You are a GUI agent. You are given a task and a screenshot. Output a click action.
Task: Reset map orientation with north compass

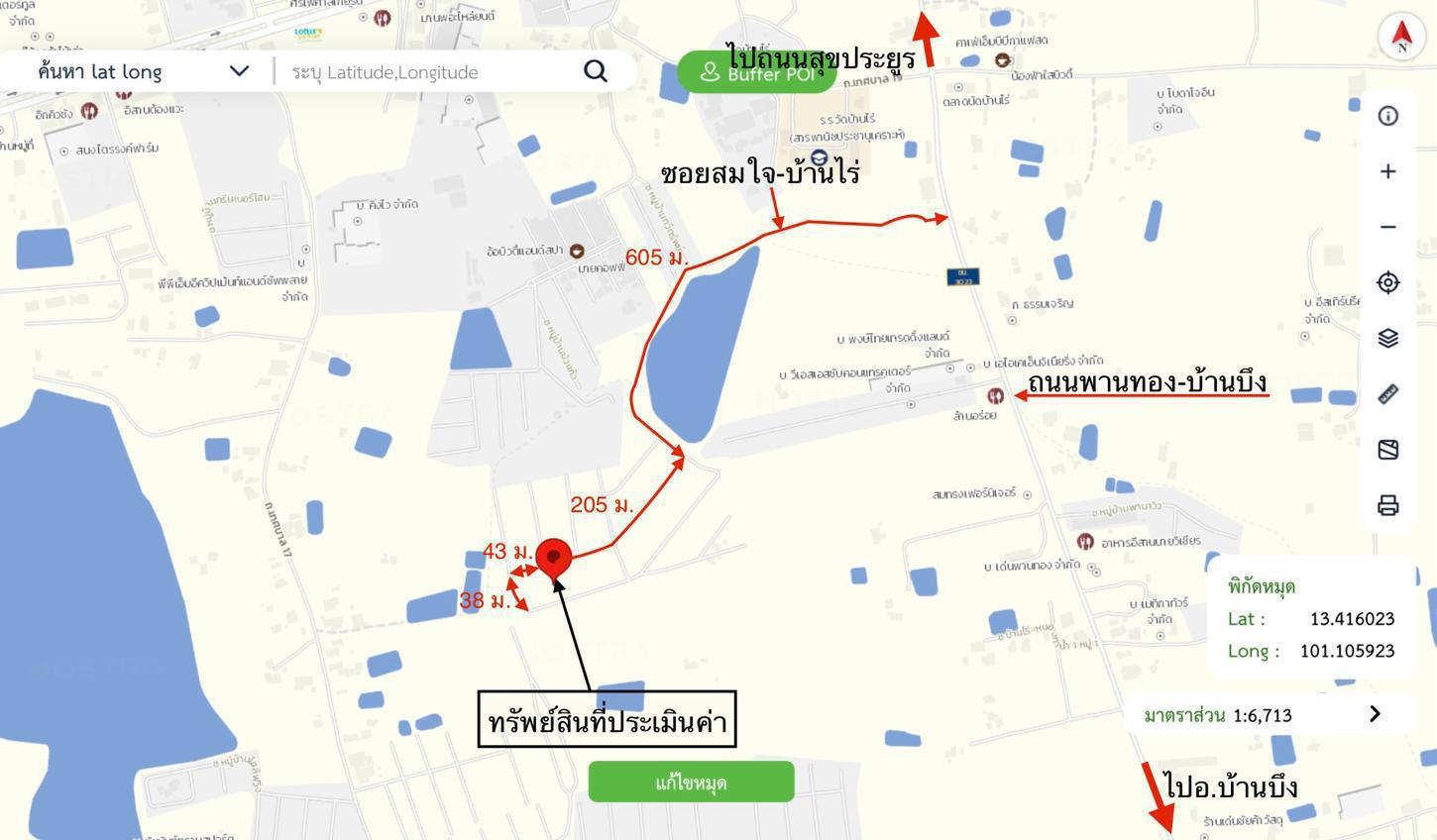coord(1401,36)
